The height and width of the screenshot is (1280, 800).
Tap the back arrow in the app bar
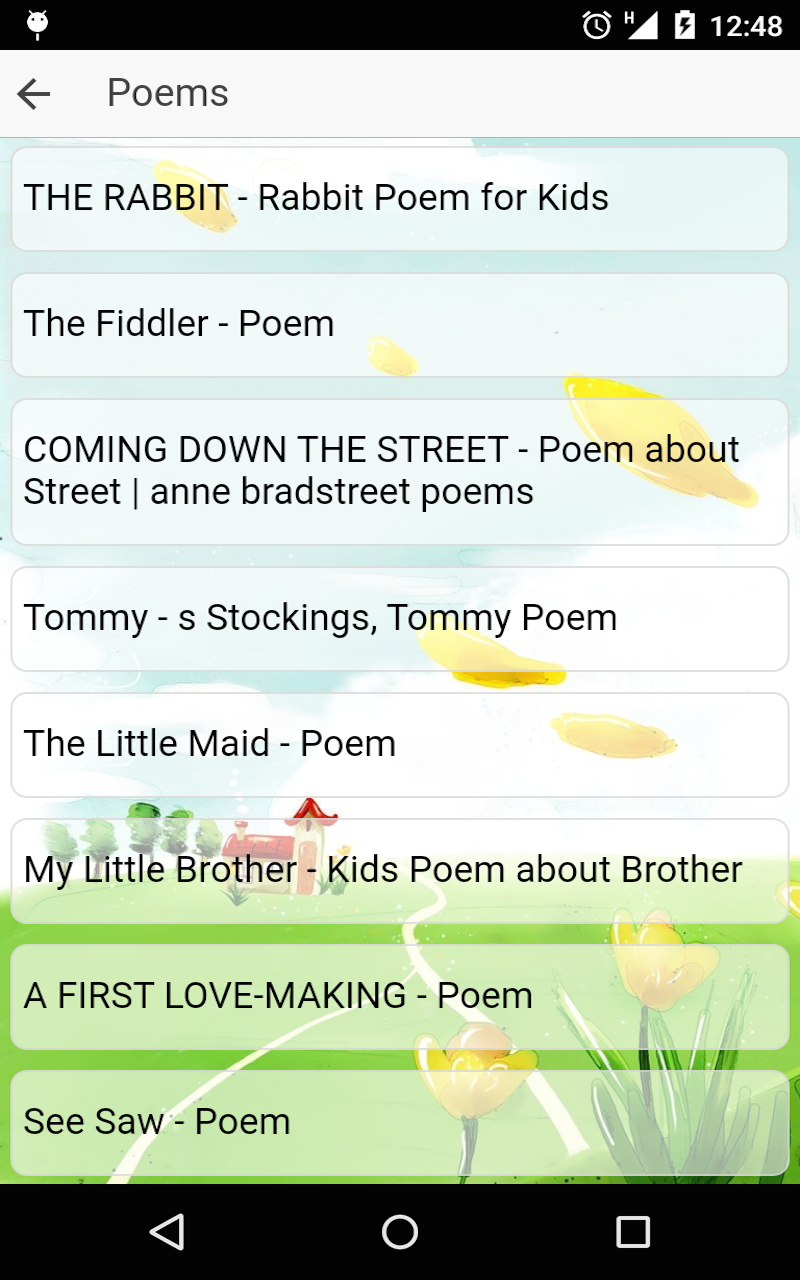click(34, 93)
